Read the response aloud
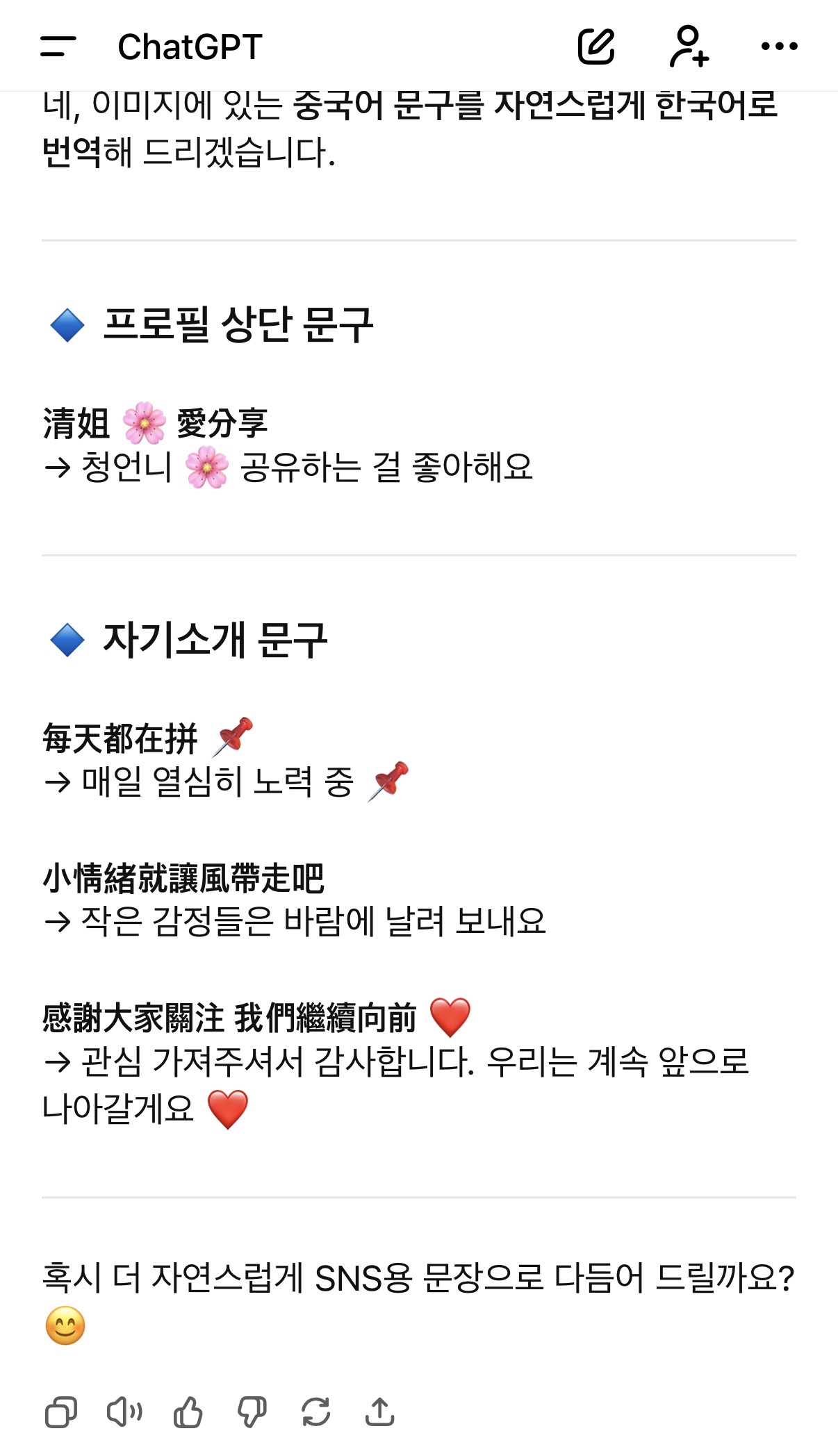This screenshot has height=1456, width=838. pyautogui.click(x=124, y=1412)
